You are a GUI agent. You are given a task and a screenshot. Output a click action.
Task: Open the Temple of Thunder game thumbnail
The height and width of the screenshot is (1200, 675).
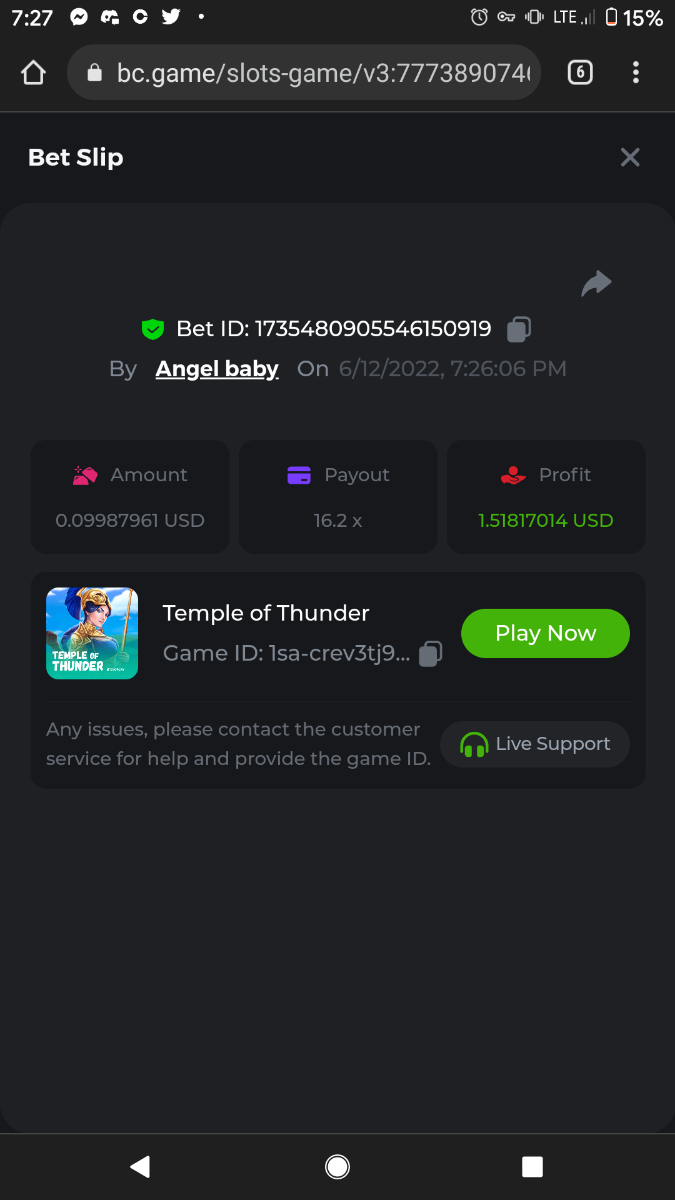coord(92,633)
